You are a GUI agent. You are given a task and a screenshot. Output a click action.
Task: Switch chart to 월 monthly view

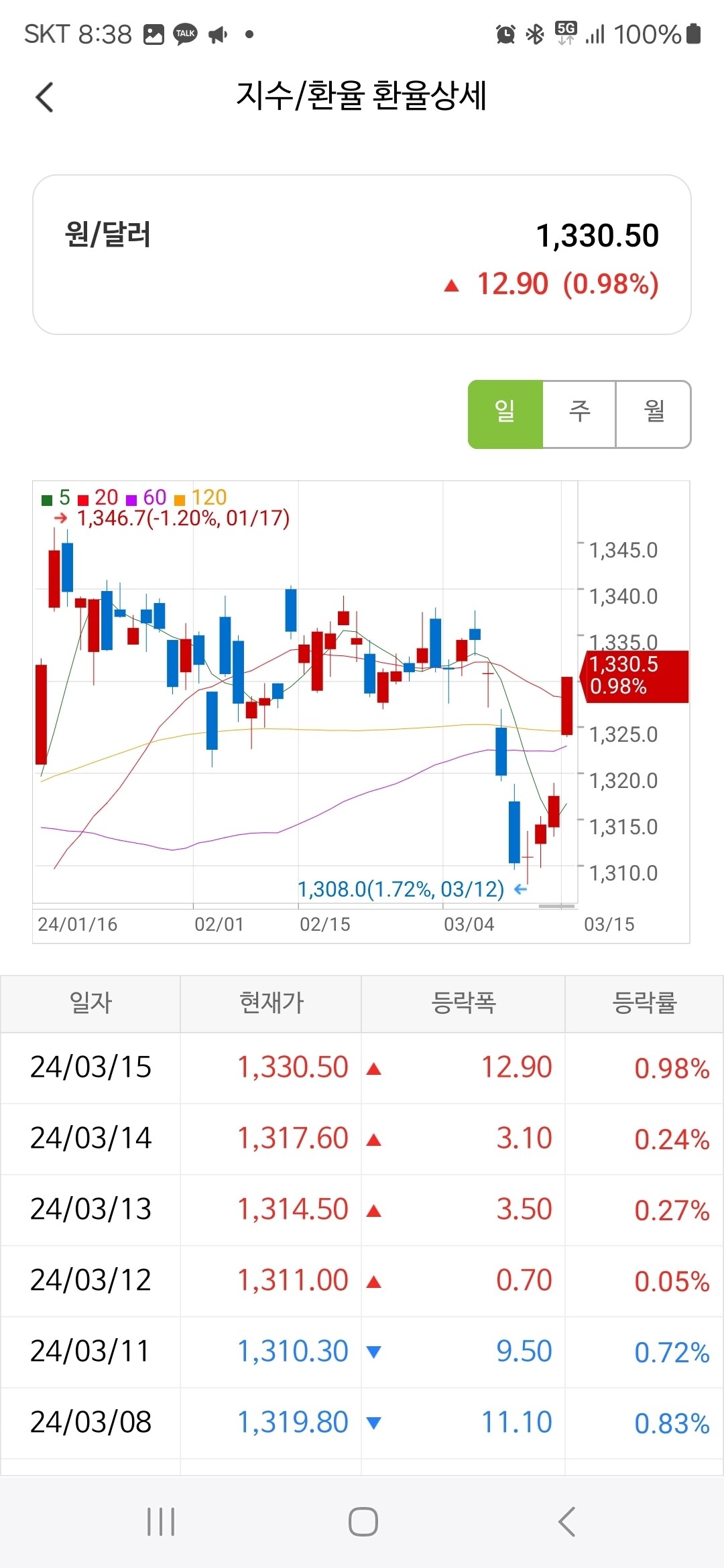tap(654, 413)
